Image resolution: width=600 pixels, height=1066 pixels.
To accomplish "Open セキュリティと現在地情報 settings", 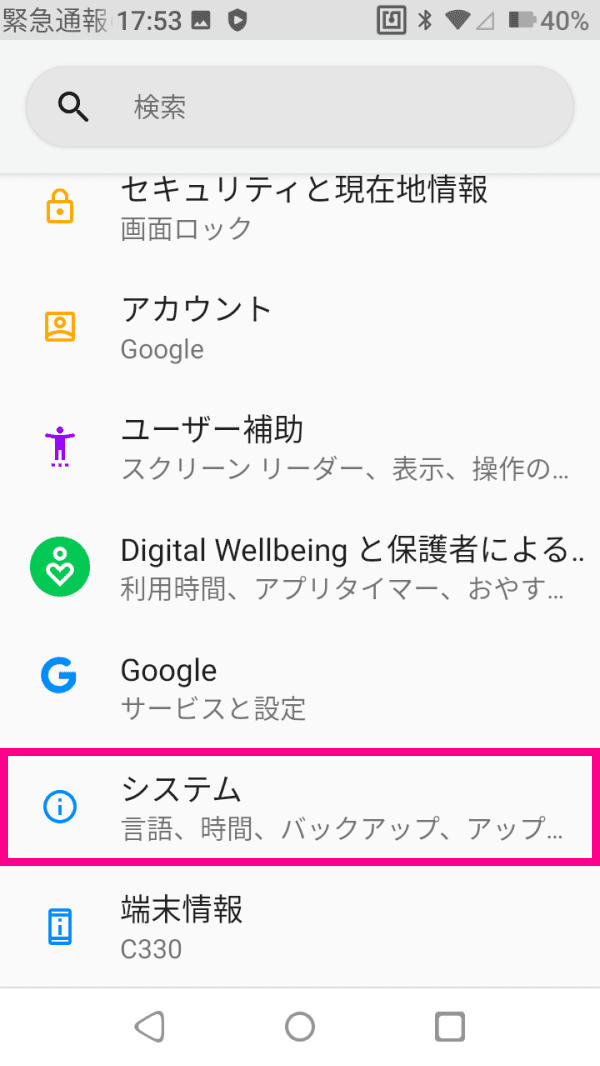I will tap(300, 207).
